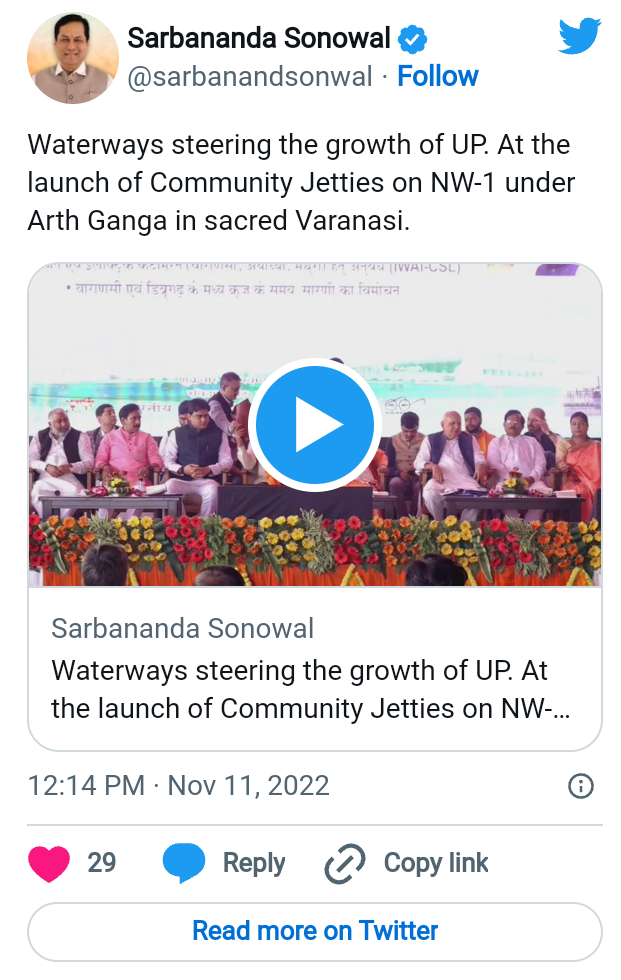Image resolution: width=621 pixels, height=980 pixels.
Task: Open the video card caption by Sarbananda Sonowal
Action: tap(314, 669)
